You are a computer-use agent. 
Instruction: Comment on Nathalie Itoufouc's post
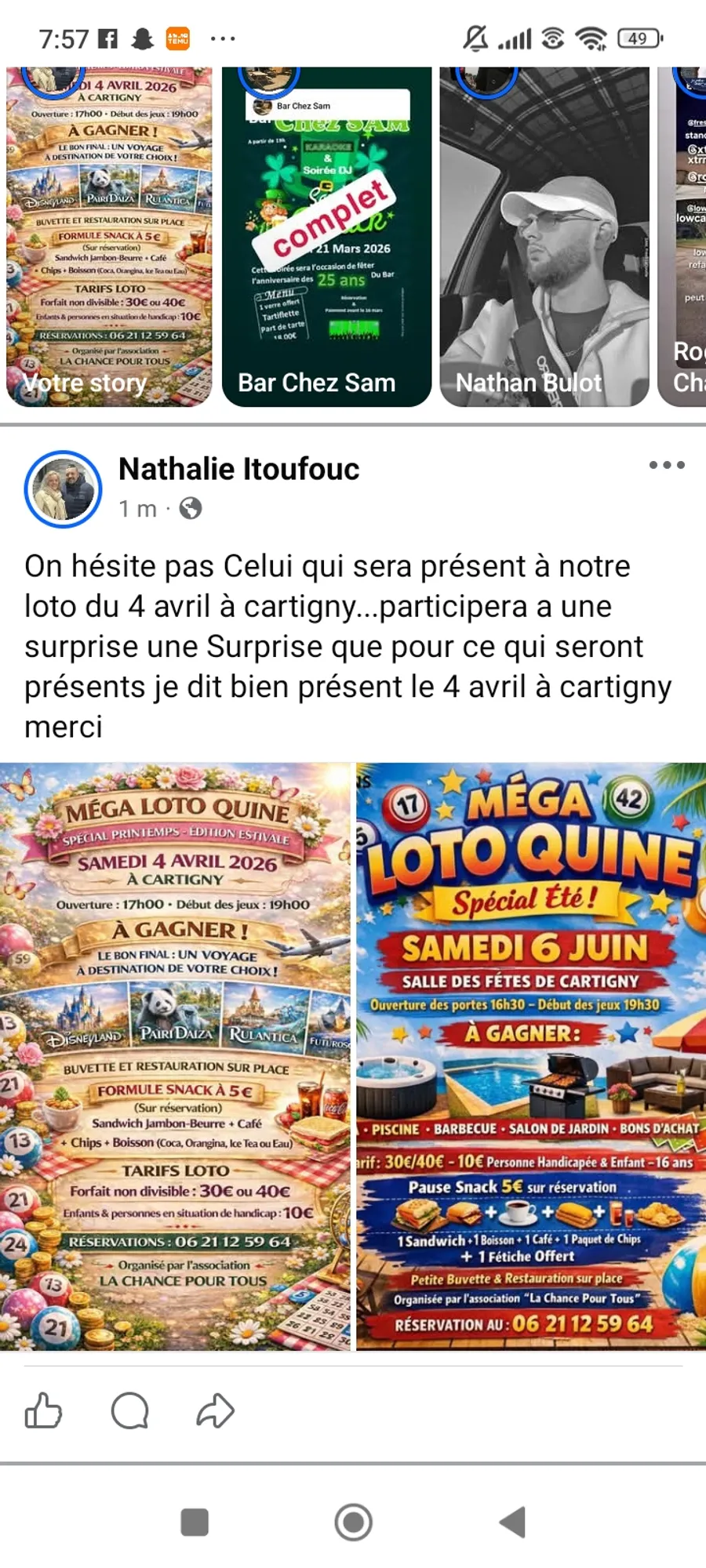point(130,1410)
